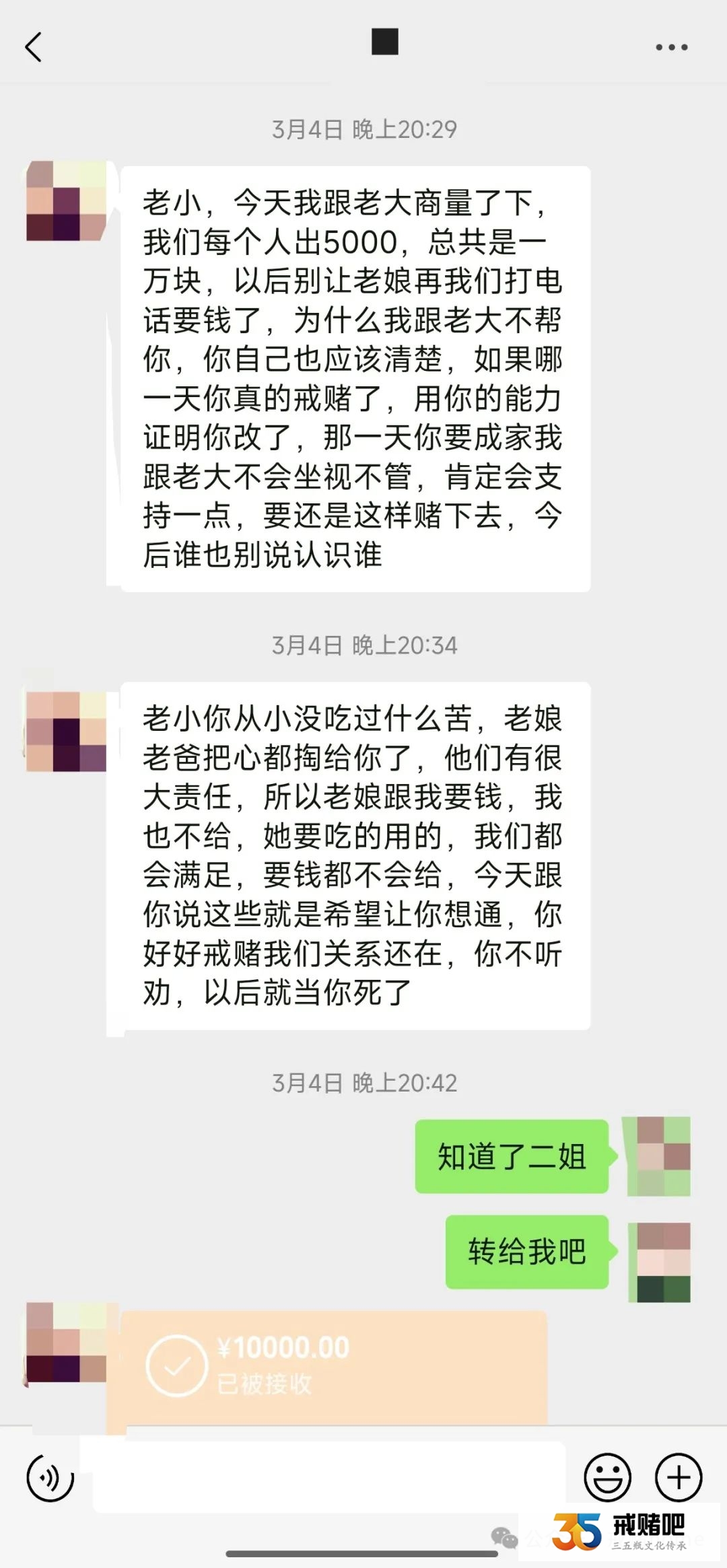The width and height of the screenshot is (727, 1568).
Task: Open the emoji sticker panel
Action: 607,1478
